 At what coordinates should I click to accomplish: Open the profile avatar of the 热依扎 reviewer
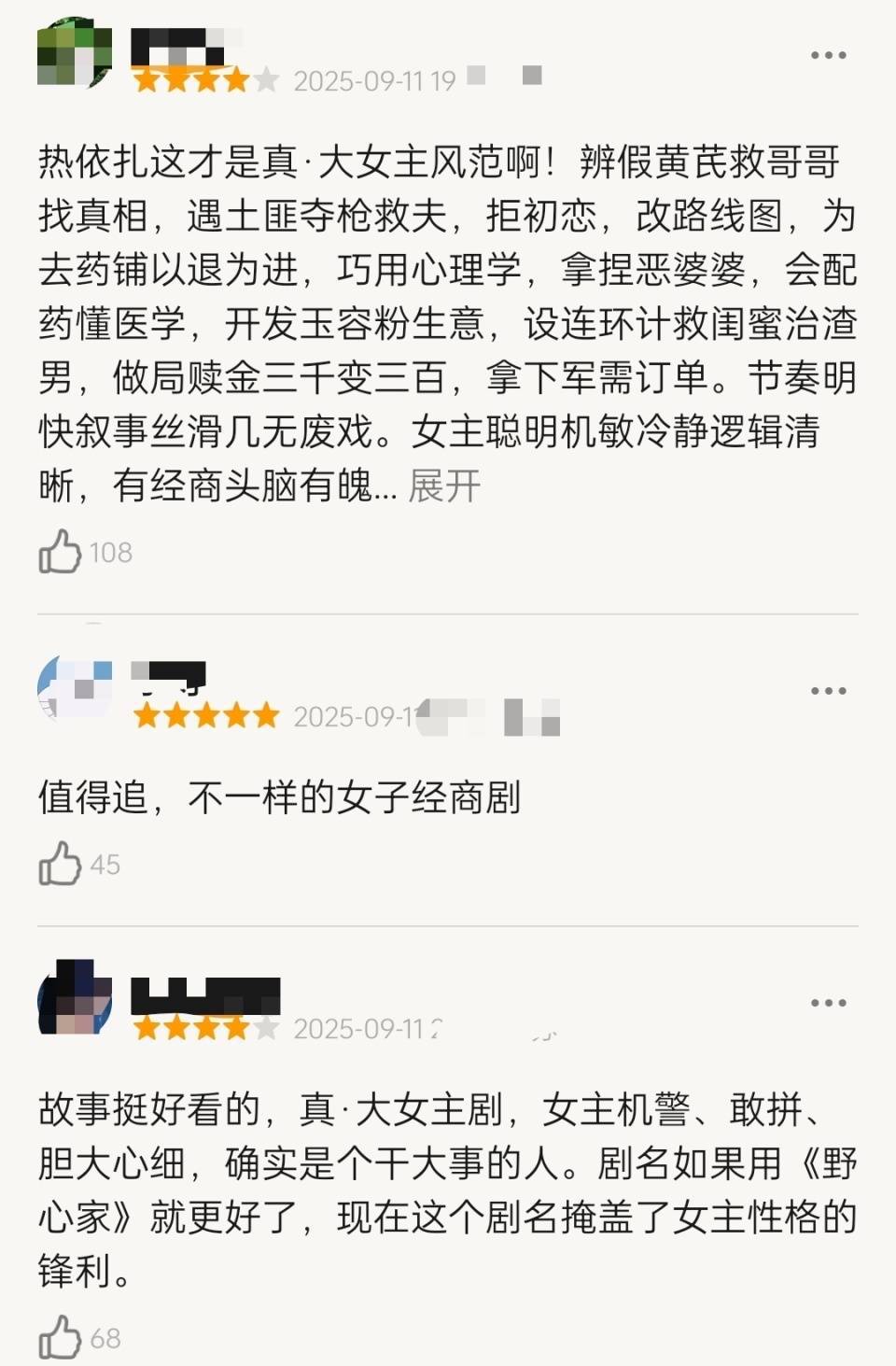(74, 51)
